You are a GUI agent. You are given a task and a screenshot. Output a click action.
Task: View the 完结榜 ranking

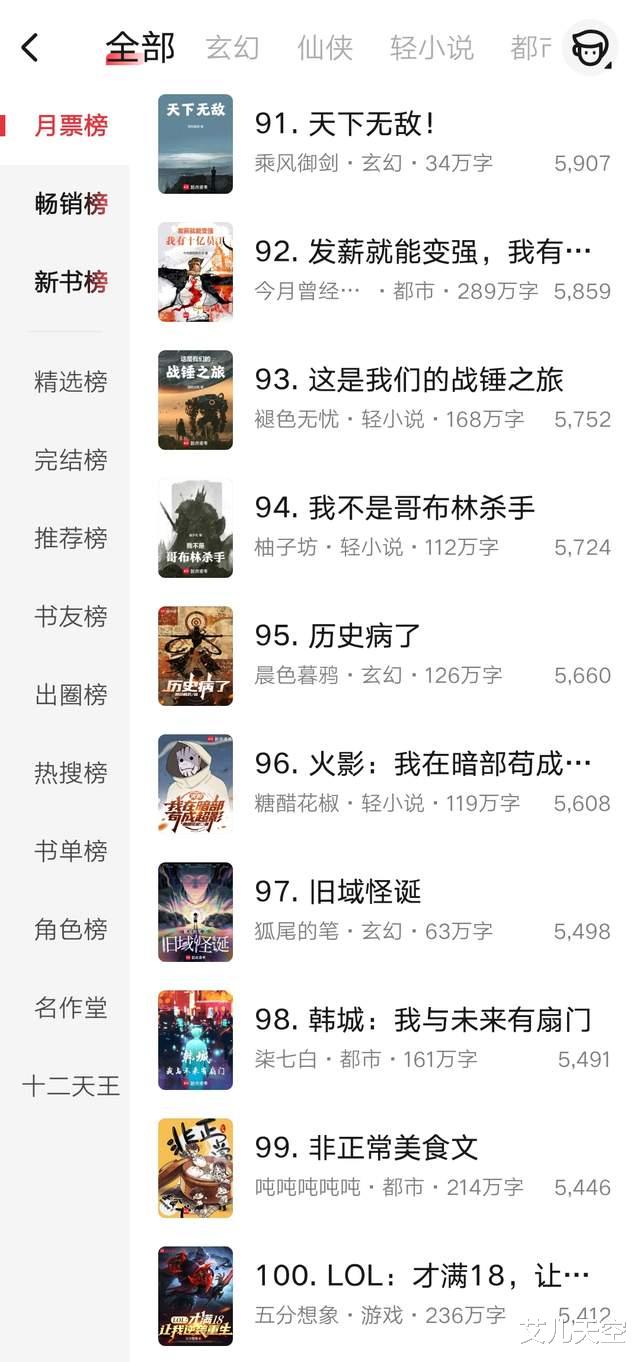pos(70,460)
